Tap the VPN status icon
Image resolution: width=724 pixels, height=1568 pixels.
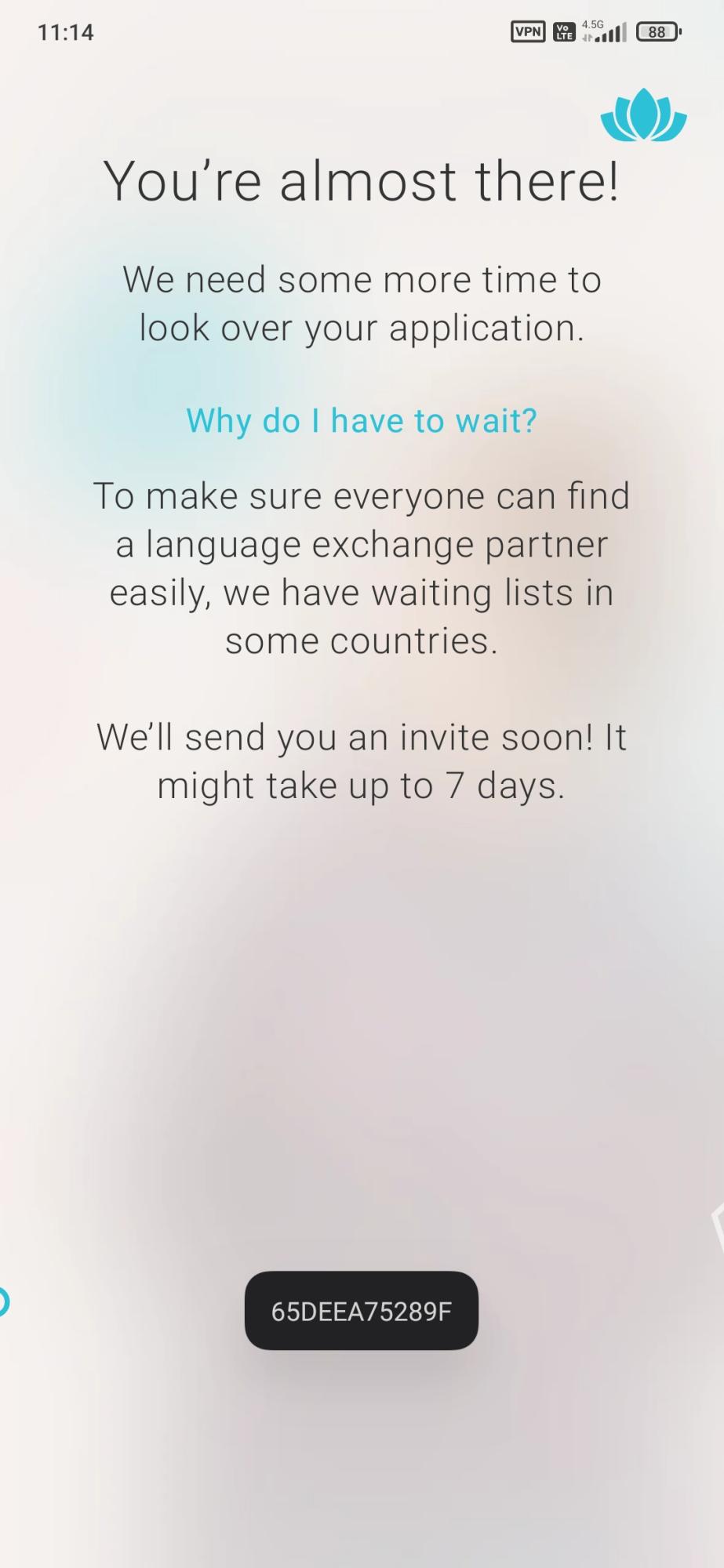528,31
